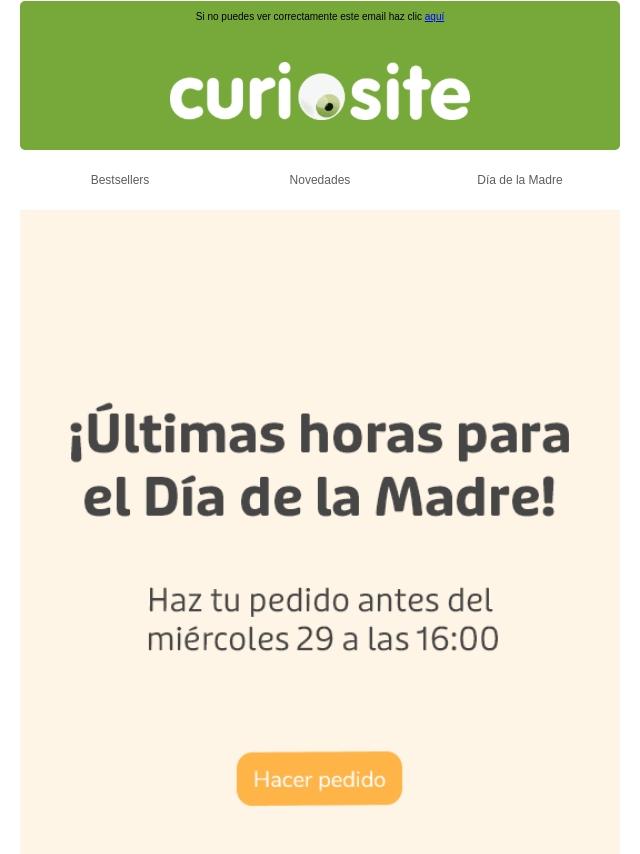Open the Bestsellers section
This screenshot has height=854, width=640.
[120, 180]
